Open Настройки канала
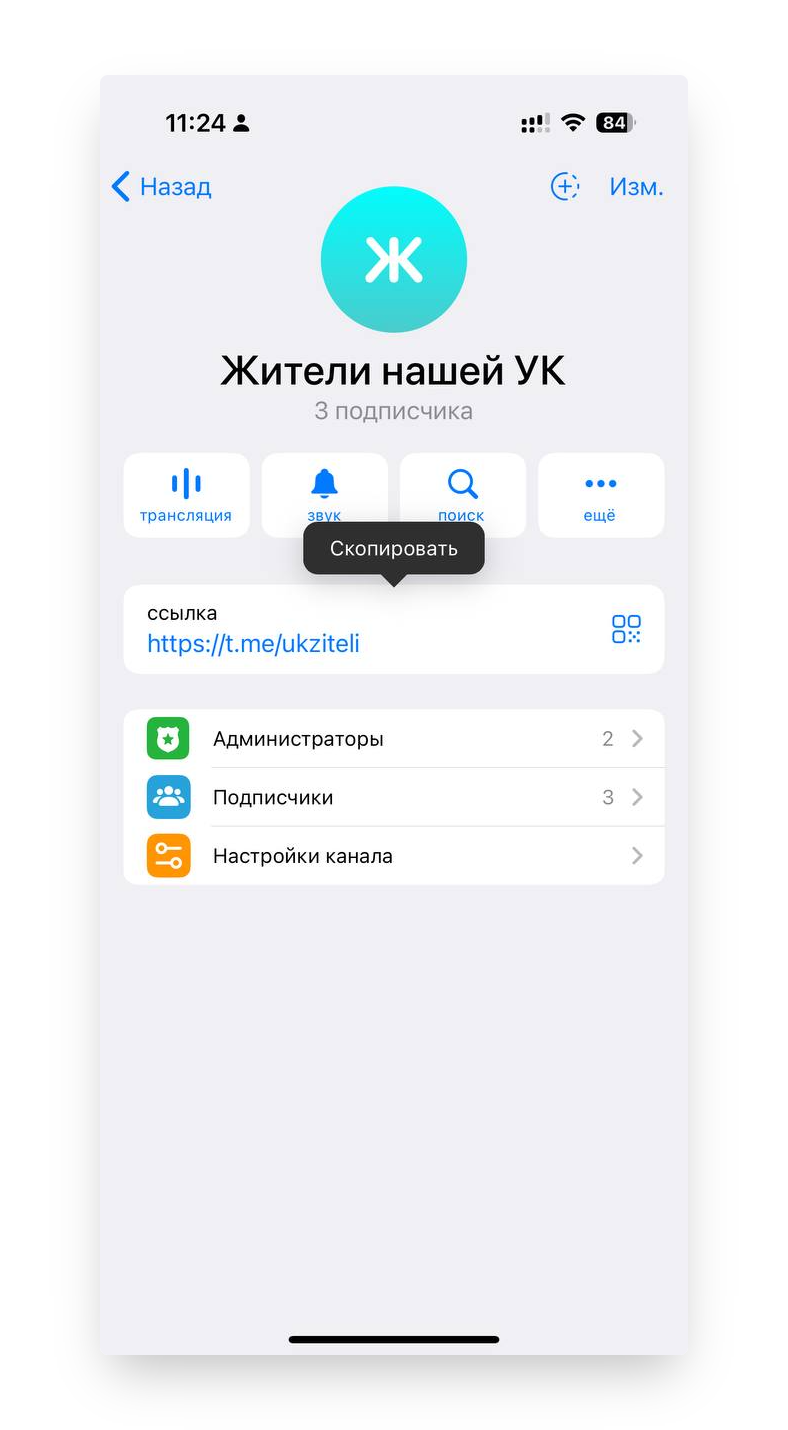Screen dimensions: 788x1430 point(394,856)
